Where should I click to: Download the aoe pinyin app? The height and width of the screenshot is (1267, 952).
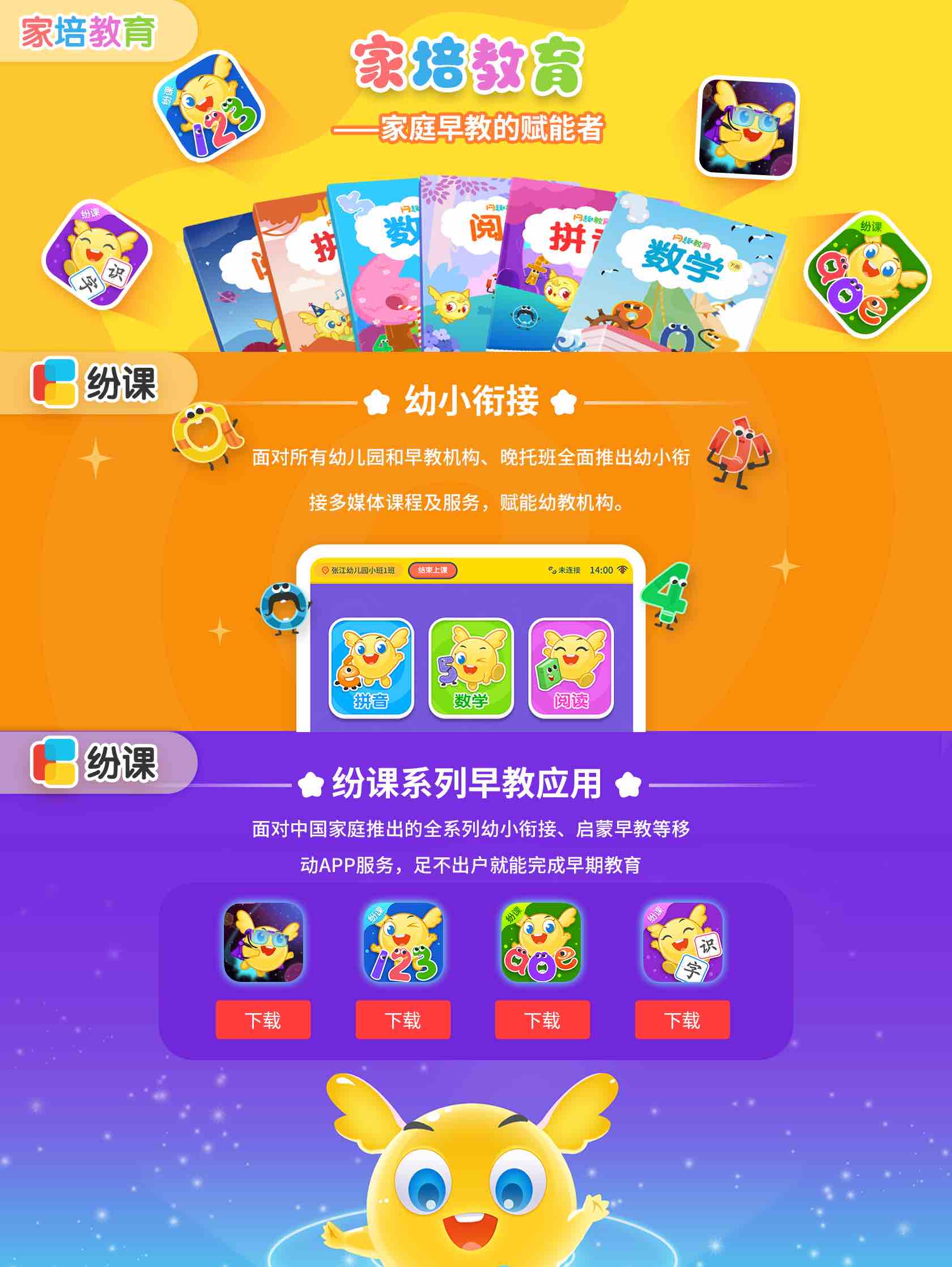click(x=542, y=1019)
